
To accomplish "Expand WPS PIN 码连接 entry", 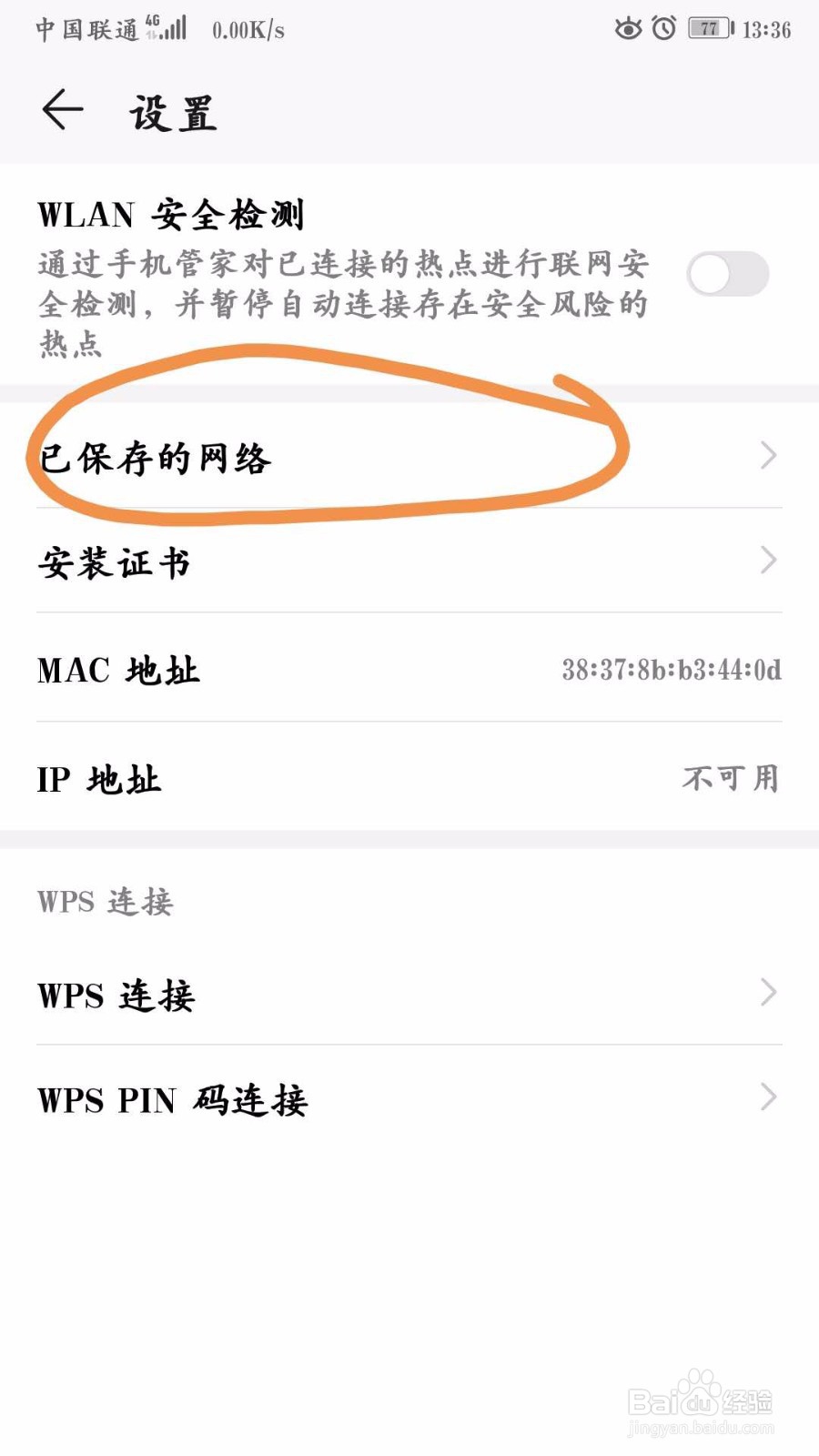I will (x=769, y=1099).
